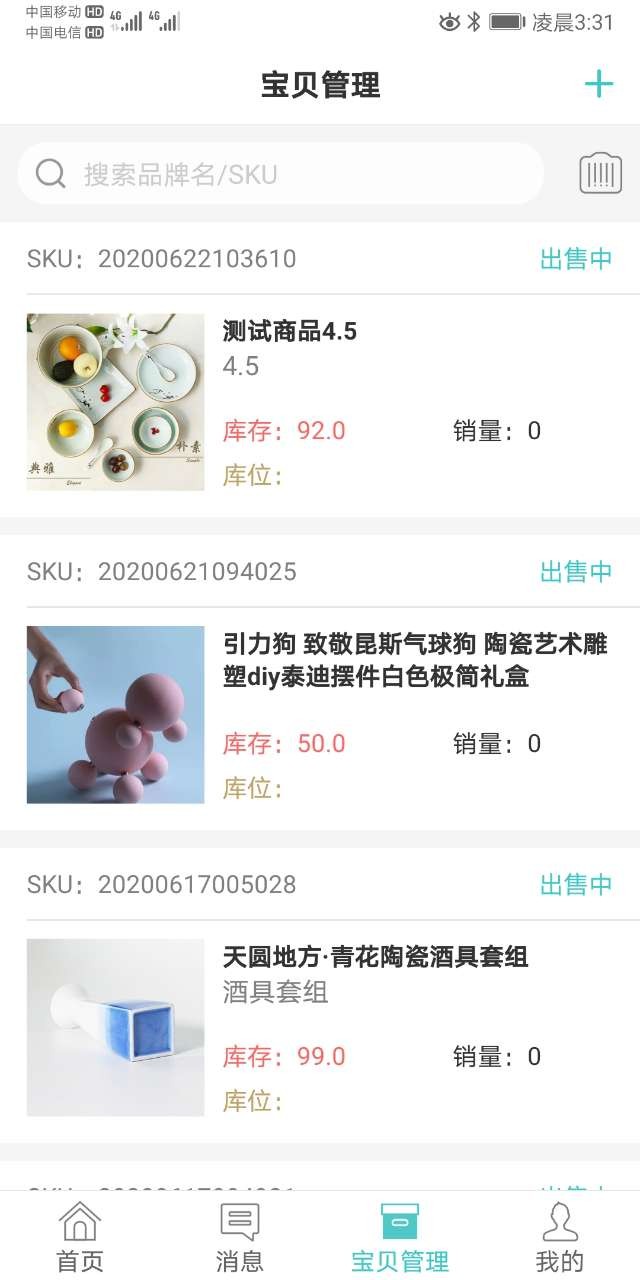This screenshot has width=640, height=1280.
Task: Go to the 首页 tab
Action: point(80,1237)
